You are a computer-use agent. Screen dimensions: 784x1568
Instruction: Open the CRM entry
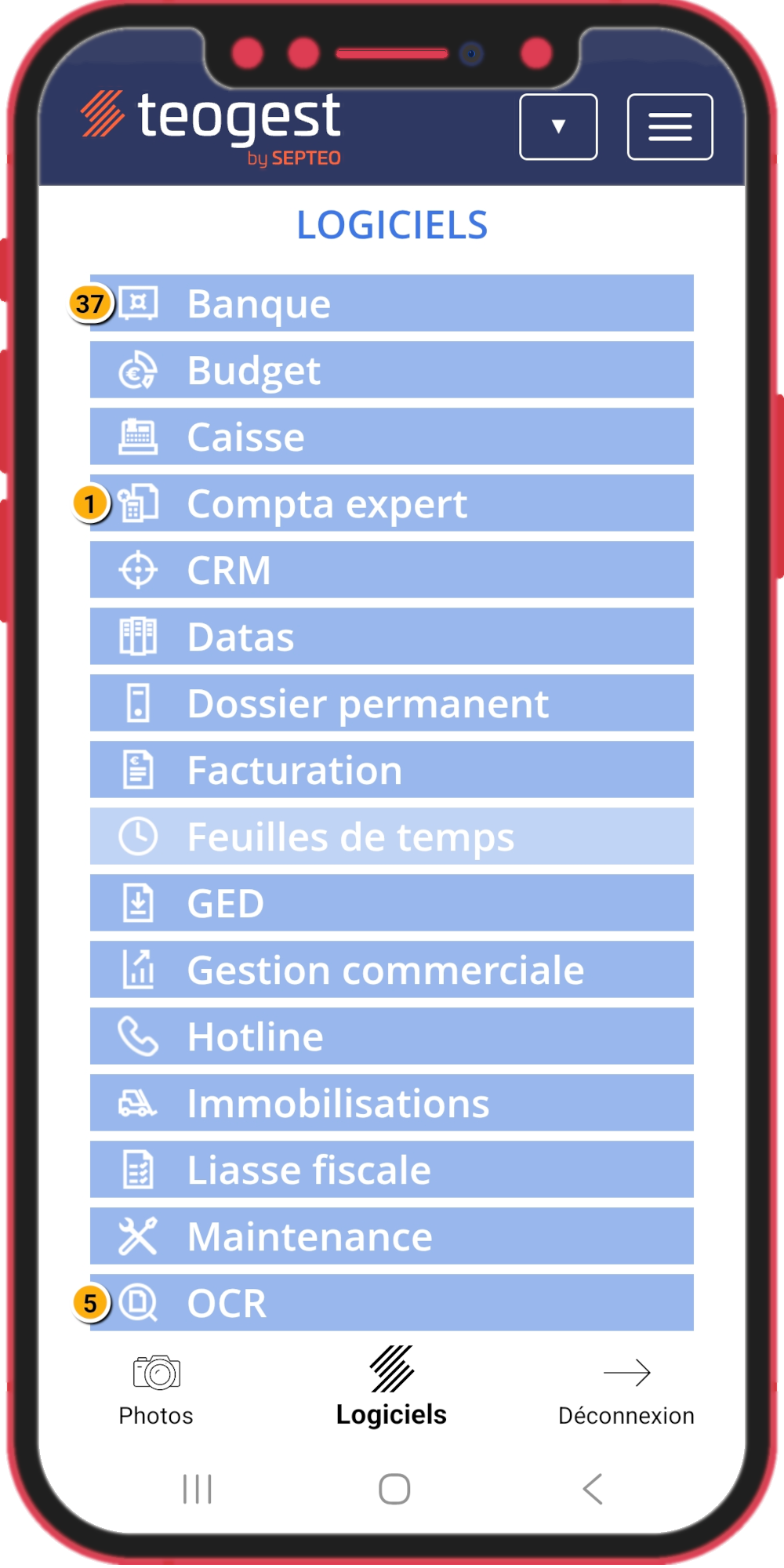coord(392,570)
